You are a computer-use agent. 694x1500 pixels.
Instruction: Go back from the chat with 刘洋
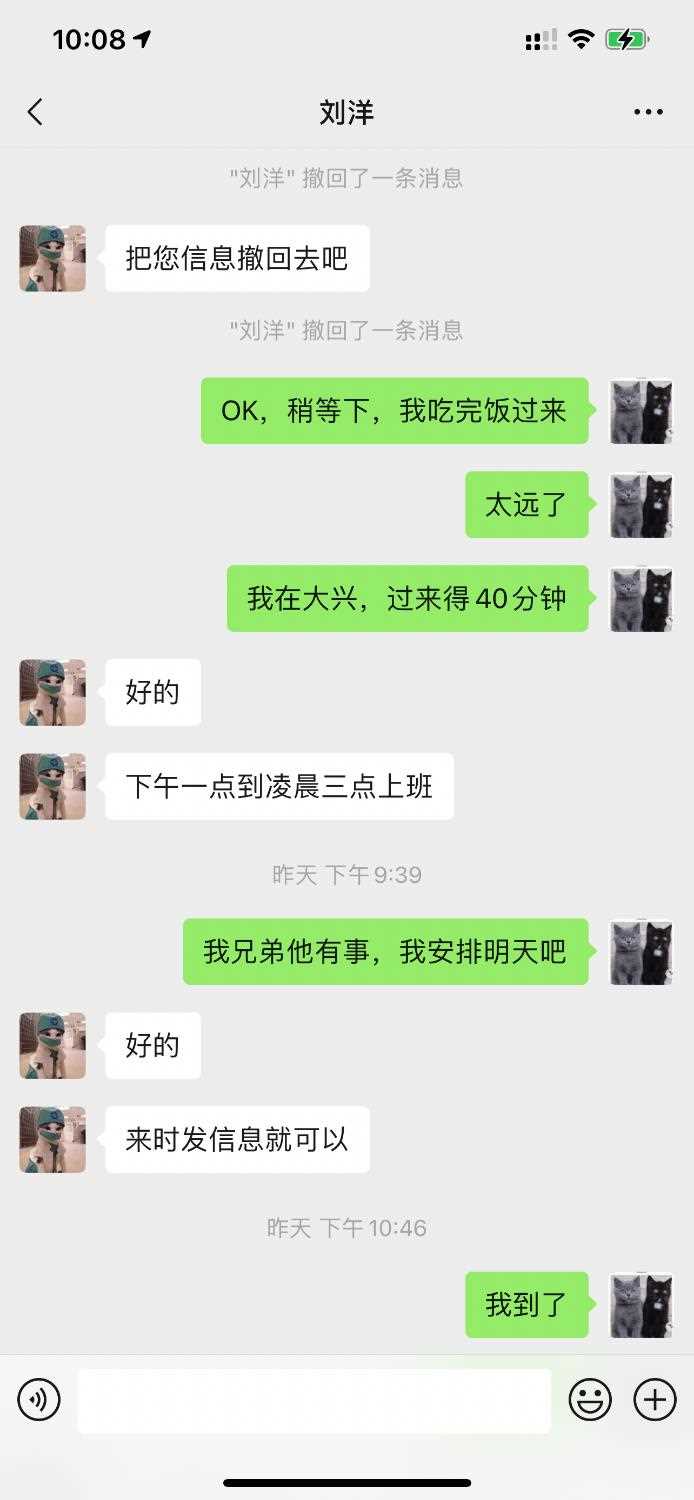point(35,112)
